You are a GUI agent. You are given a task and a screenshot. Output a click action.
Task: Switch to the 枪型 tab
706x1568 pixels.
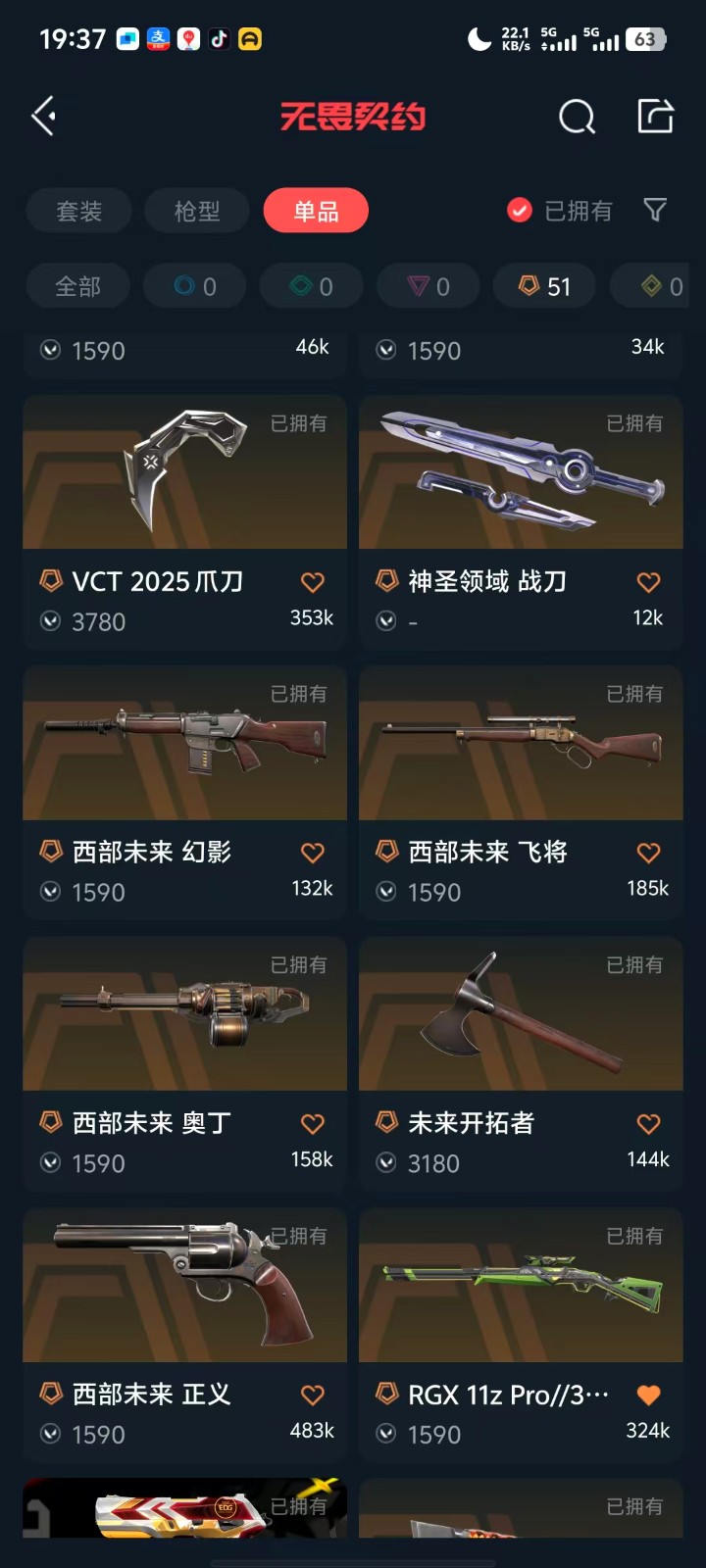pyautogui.click(x=196, y=211)
